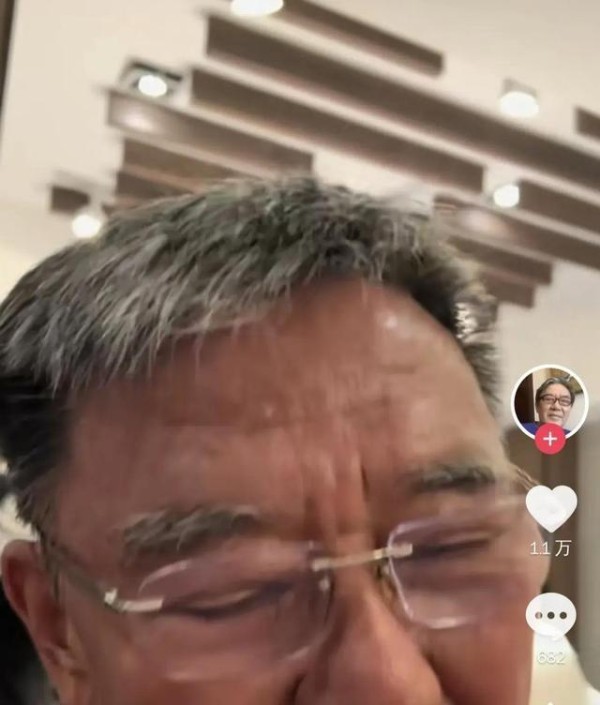Open the comments bubble showing 682
Image resolution: width=600 pixels, height=705 pixels.
(551, 615)
